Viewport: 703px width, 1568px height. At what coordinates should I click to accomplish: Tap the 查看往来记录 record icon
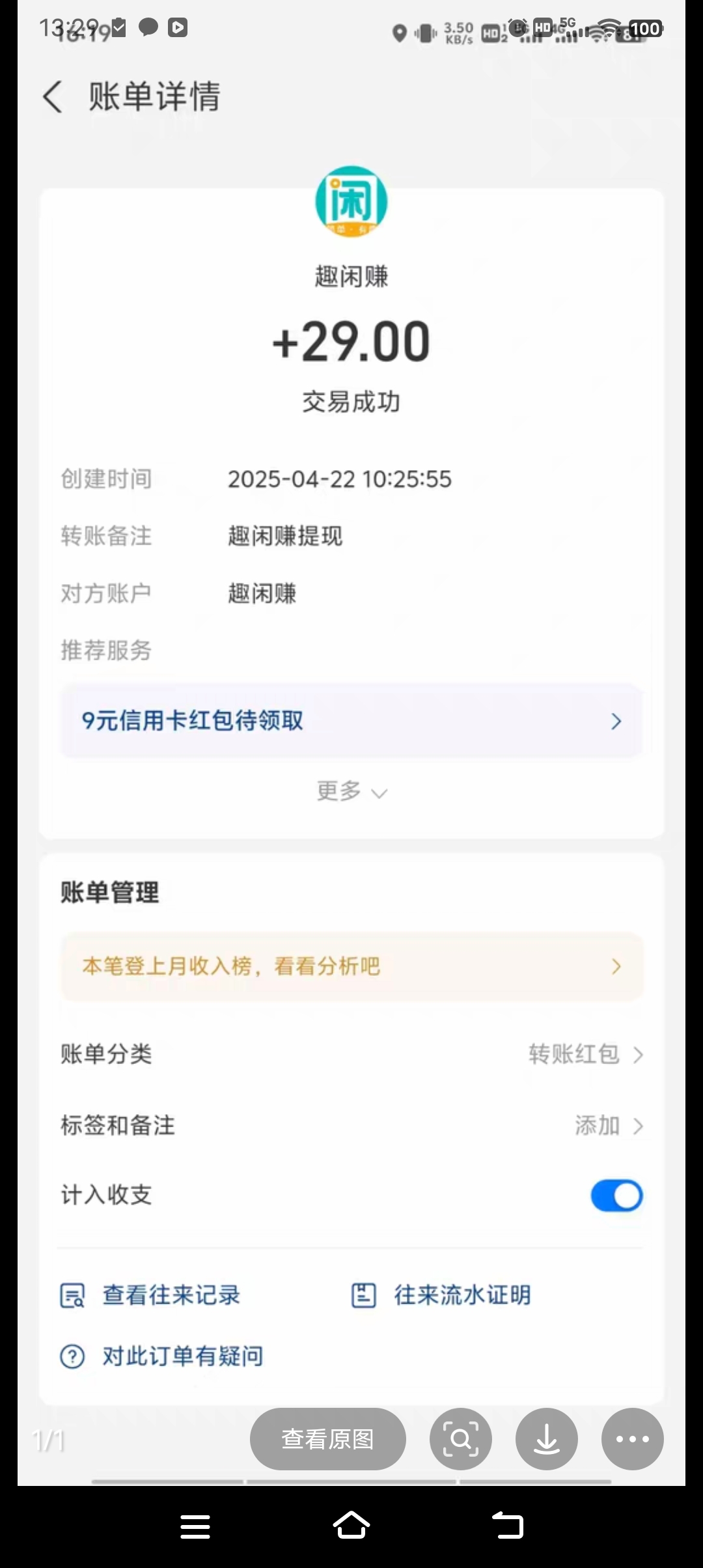click(x=72, y=1295)
